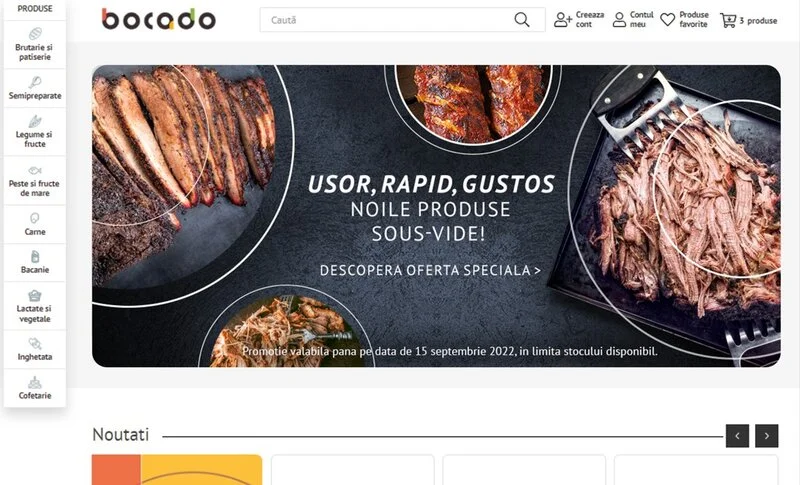The height and width of the screenshot is (485, 800).
Task: Tap Descopera oferta speciala on the banner
Action: 430,270
